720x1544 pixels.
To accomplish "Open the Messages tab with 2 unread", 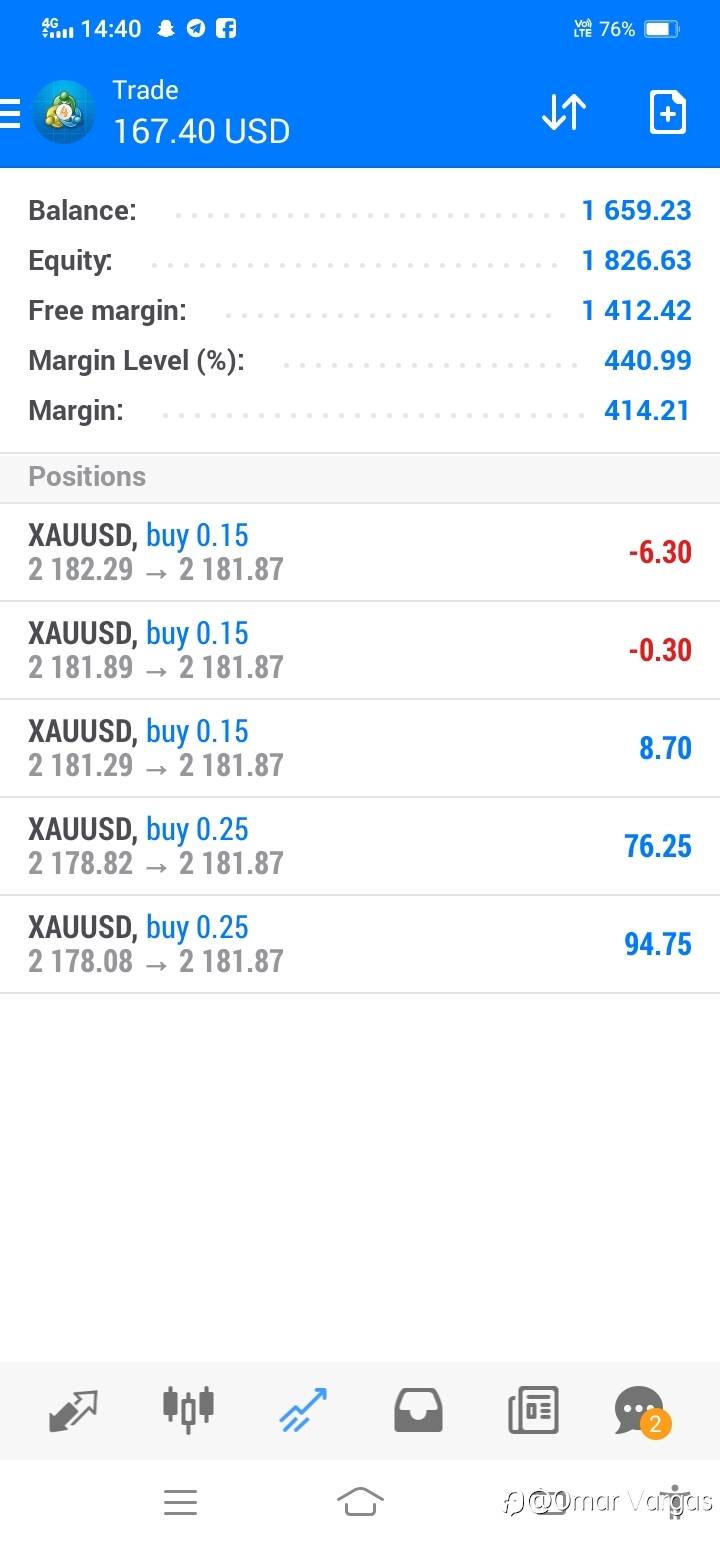I will [x=640, y=1410].
